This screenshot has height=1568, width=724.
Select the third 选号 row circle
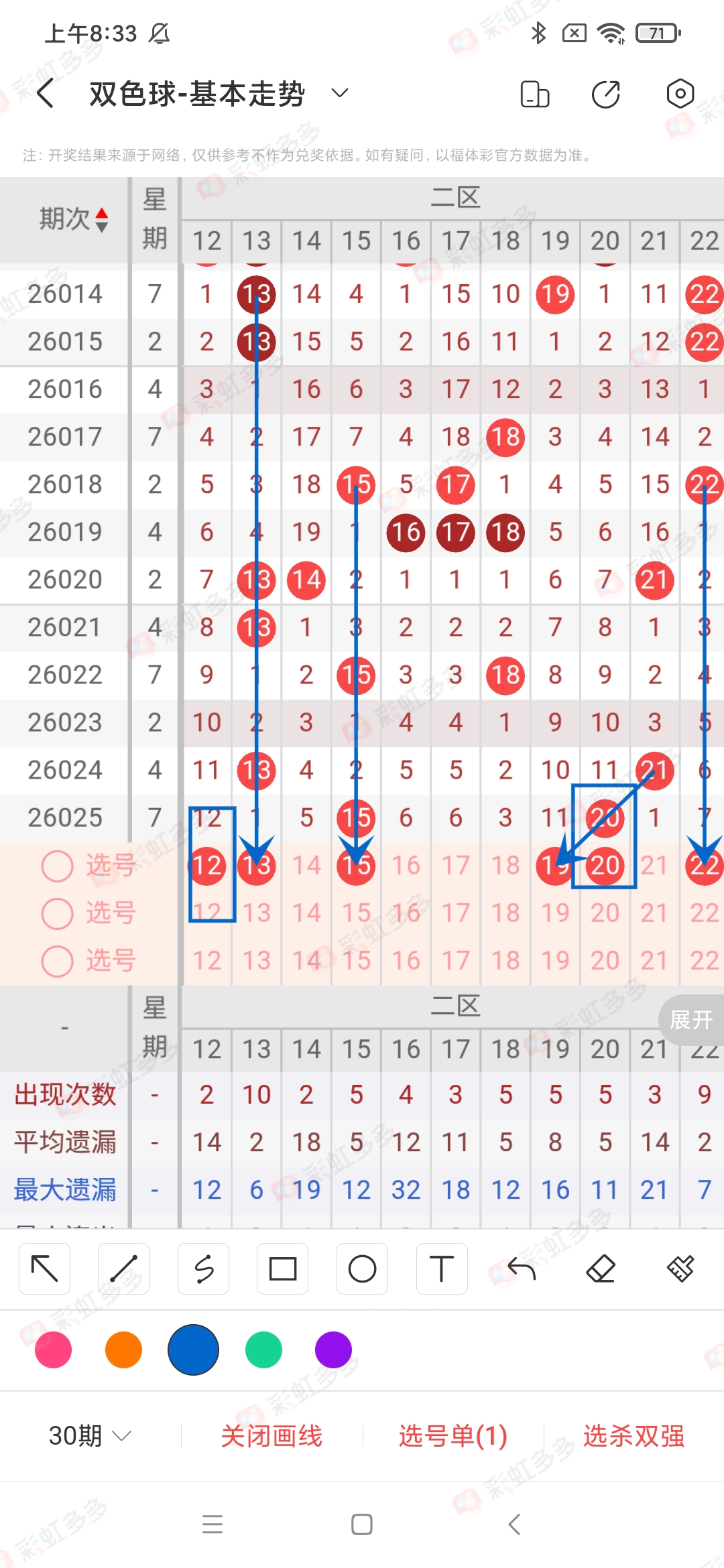[56, 961]
